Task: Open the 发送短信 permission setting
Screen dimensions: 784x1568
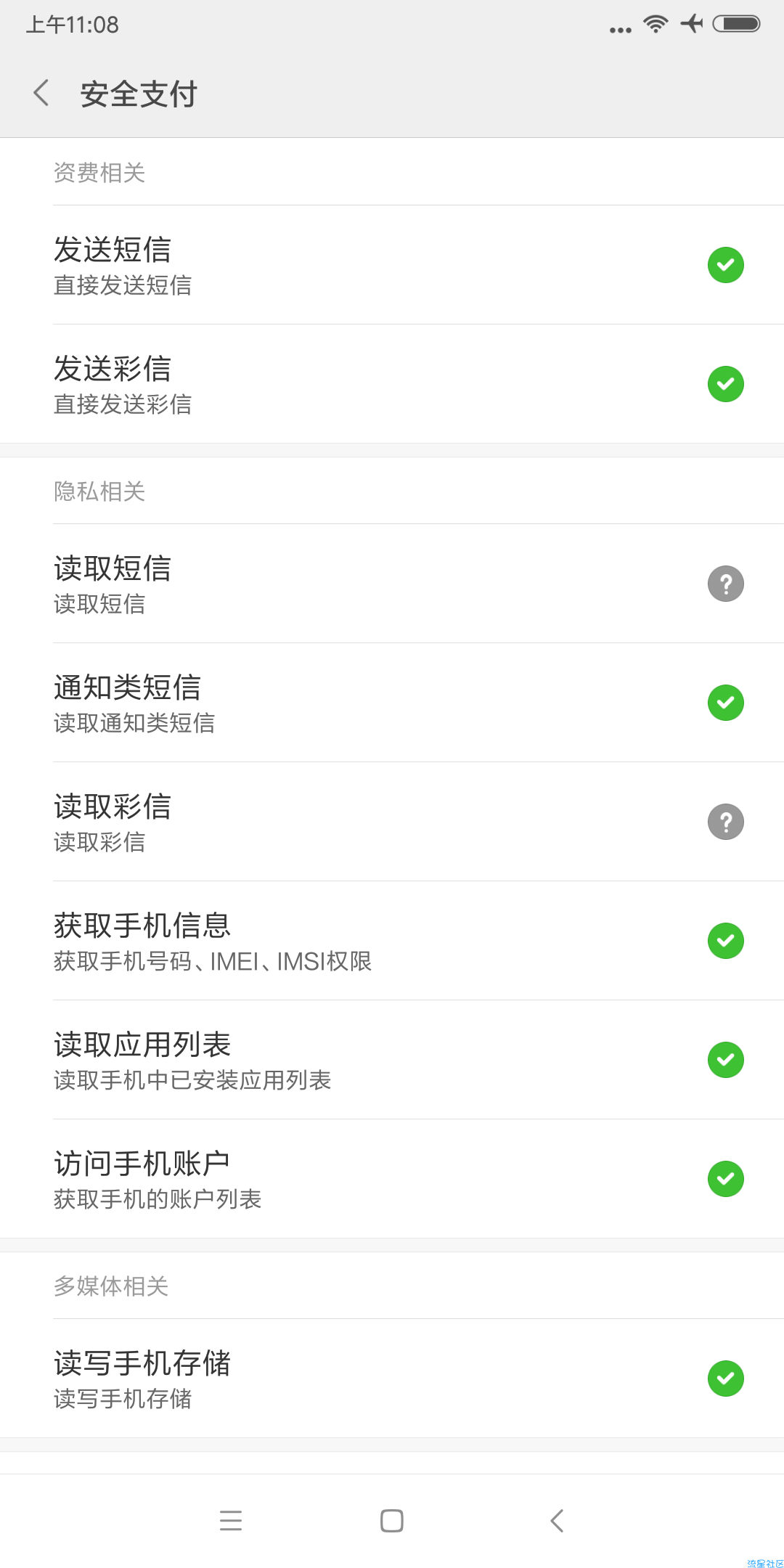Action: click(392, 265)
